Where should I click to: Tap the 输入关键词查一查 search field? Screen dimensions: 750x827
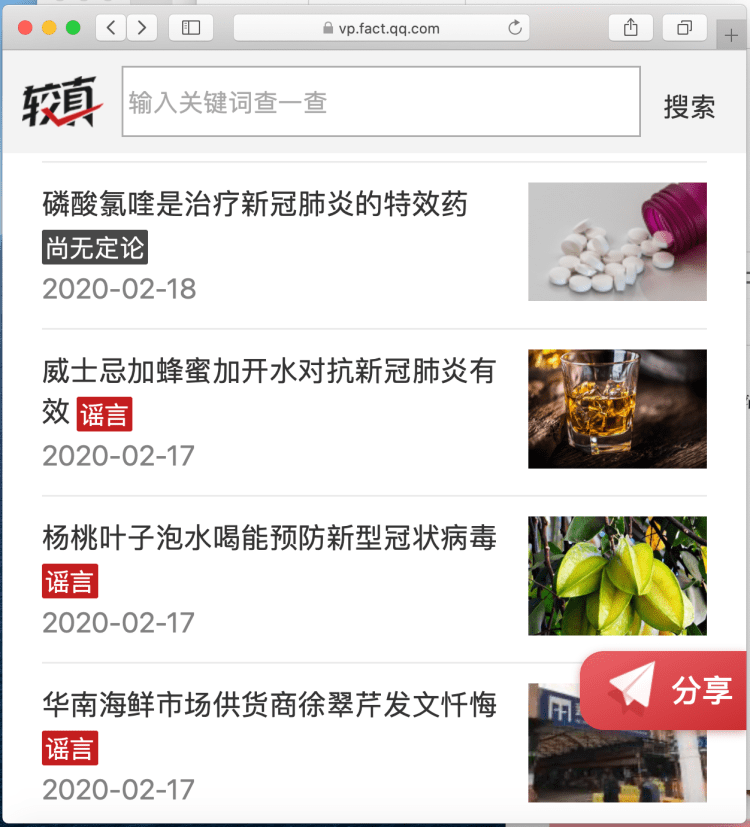click(380, 102)
